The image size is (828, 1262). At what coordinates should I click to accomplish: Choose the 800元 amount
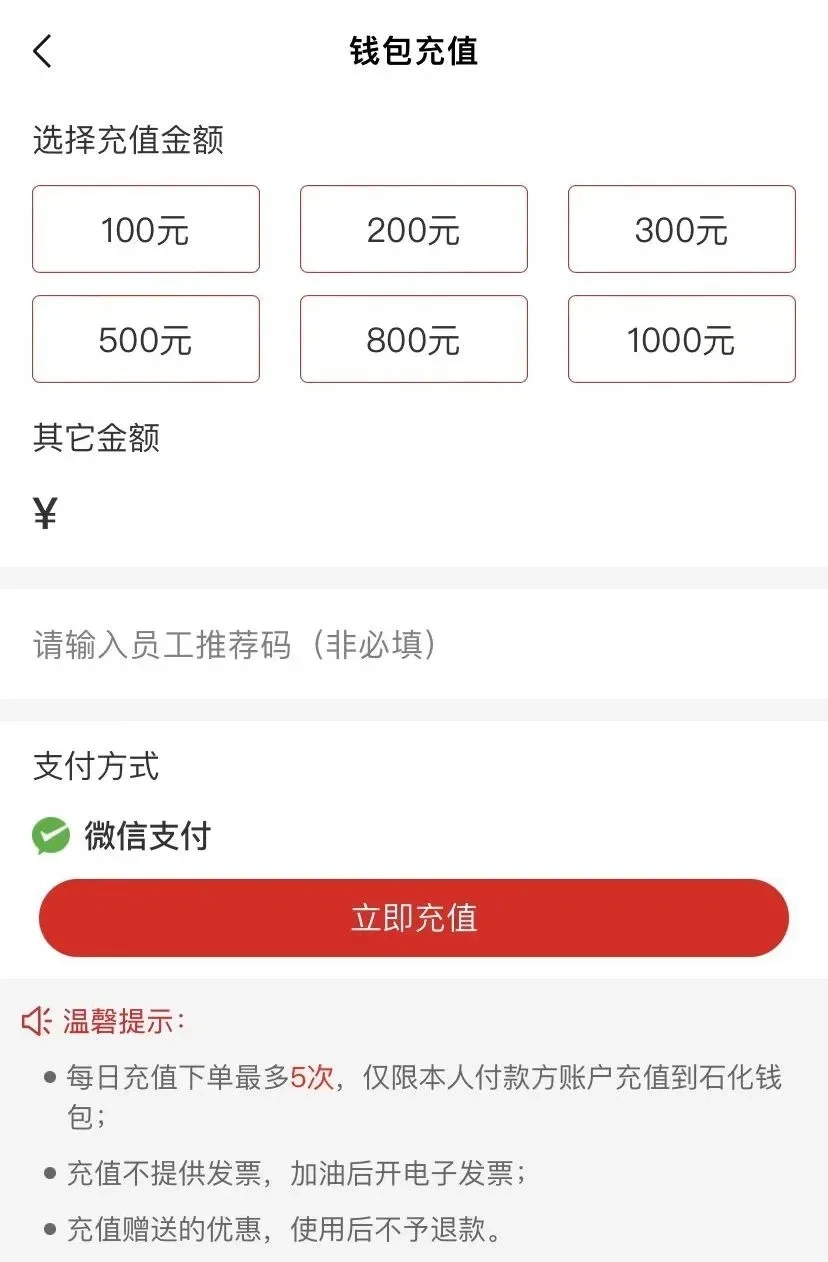pyautogui.click(x=414, y=339)
